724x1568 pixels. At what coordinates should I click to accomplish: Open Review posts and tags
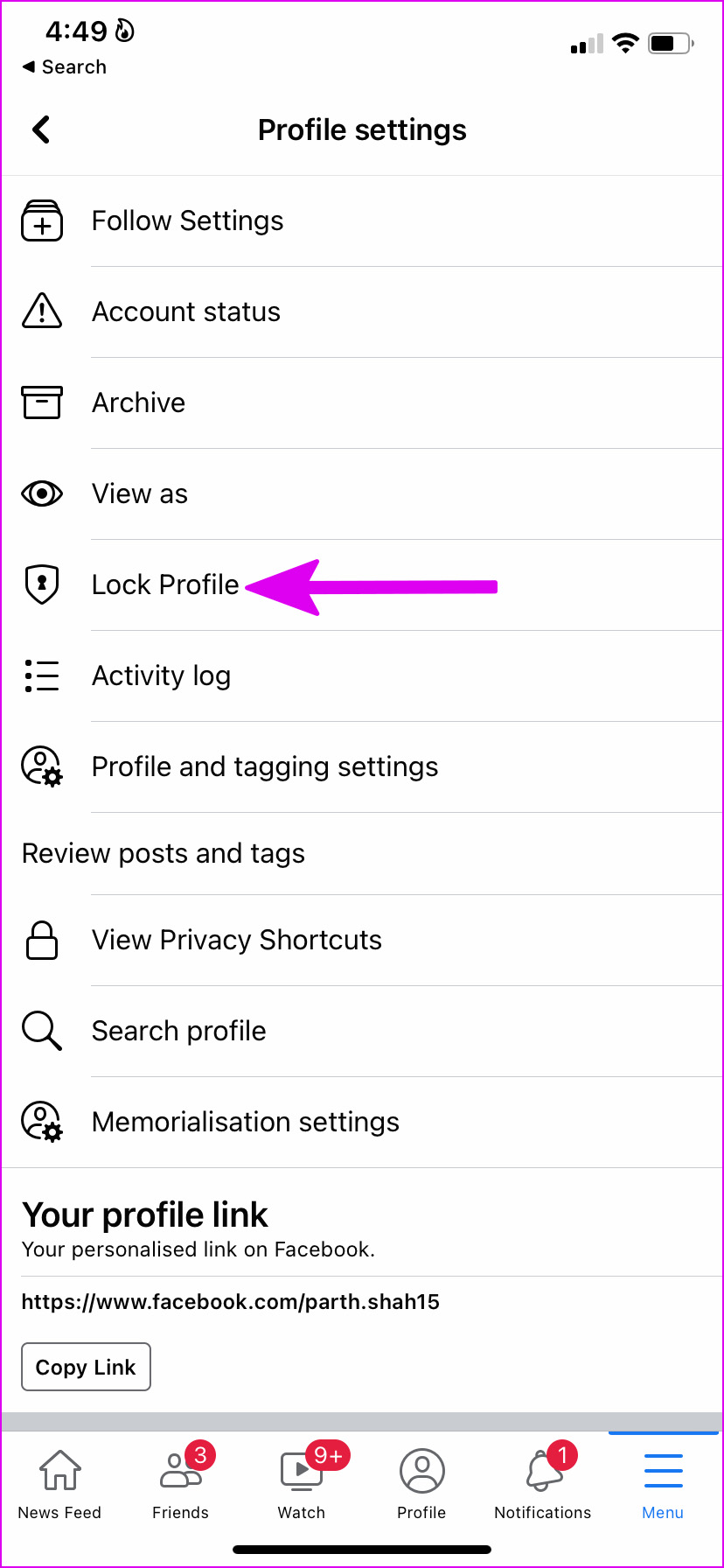pyautogui.click(x=362, y=854)
